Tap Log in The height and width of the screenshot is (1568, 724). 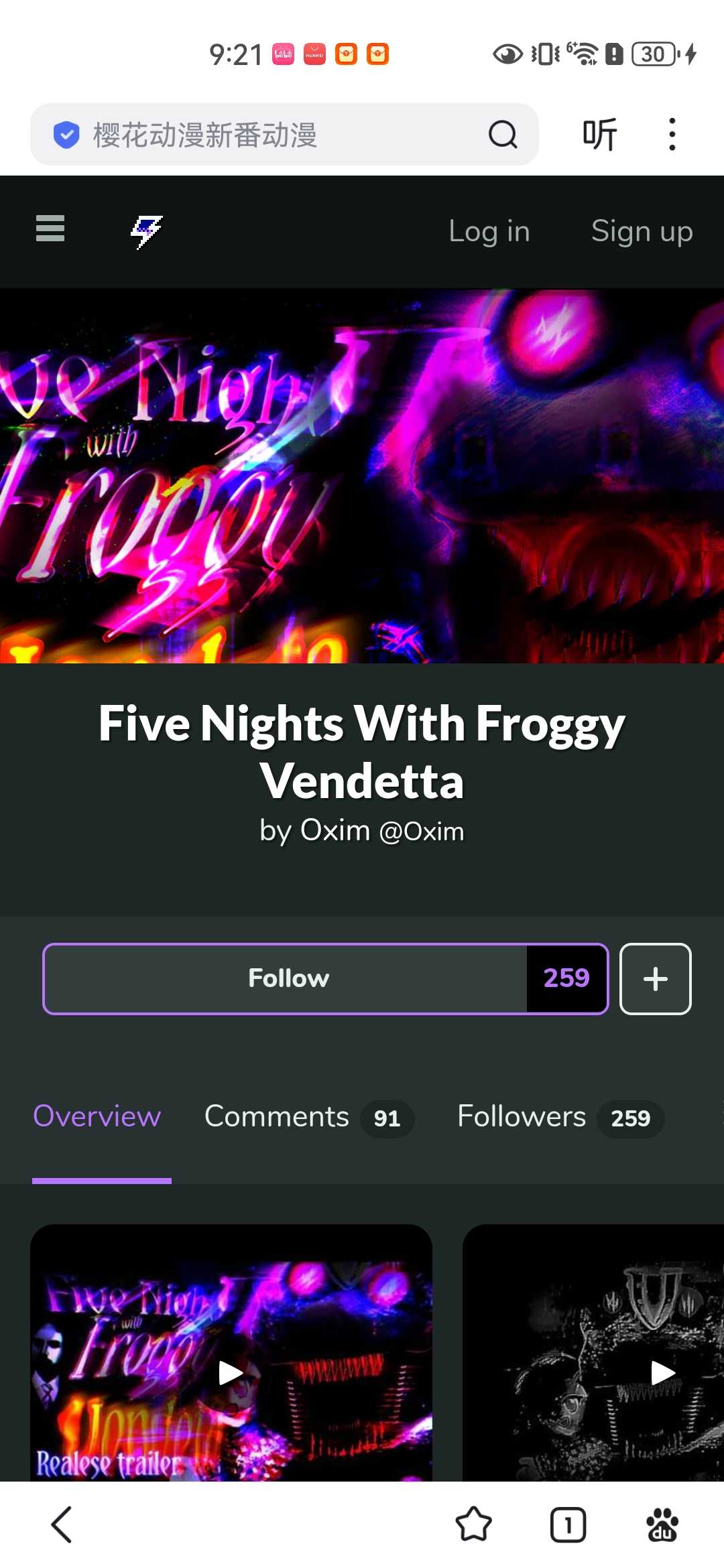tap(489, 232)
